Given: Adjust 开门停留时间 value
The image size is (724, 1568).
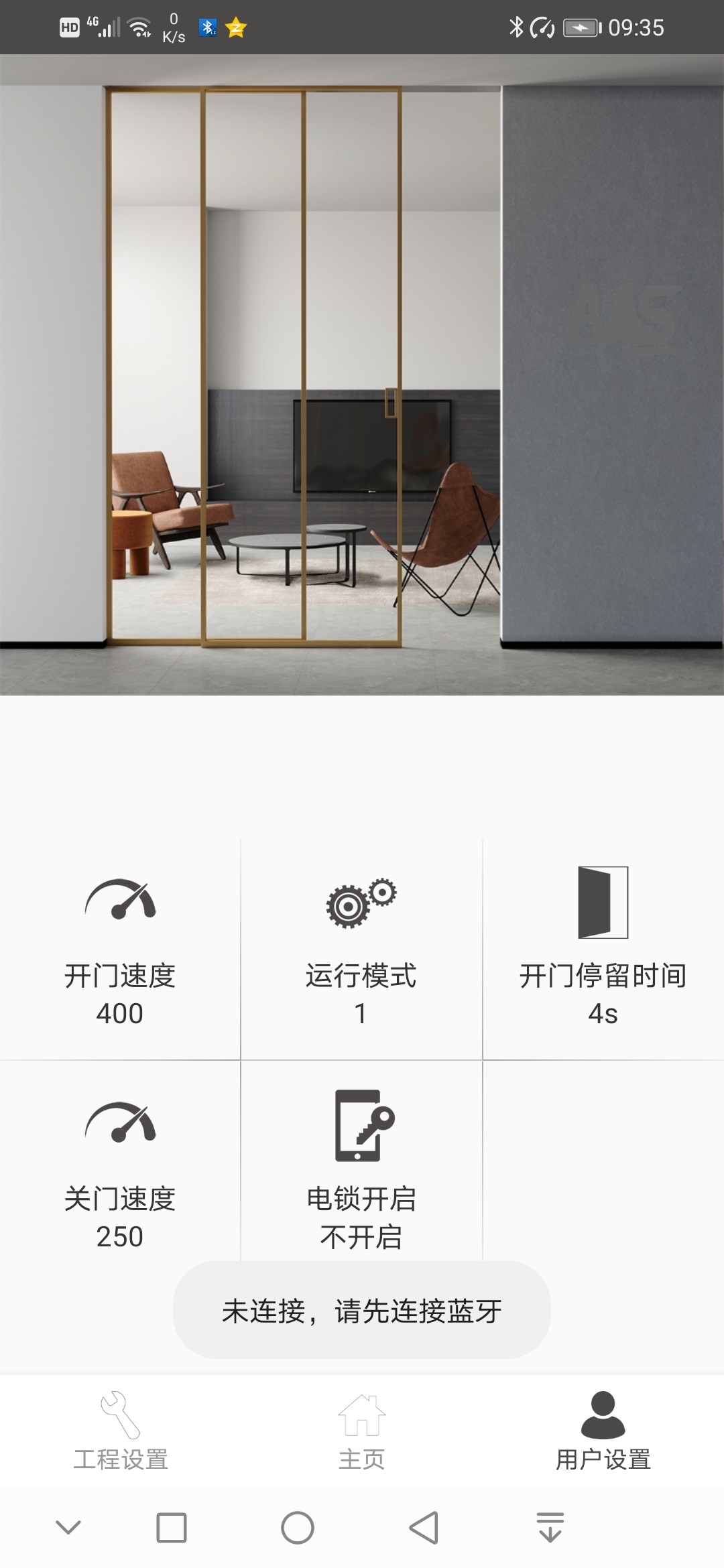Looking at the screenshot, I should 603,952.
